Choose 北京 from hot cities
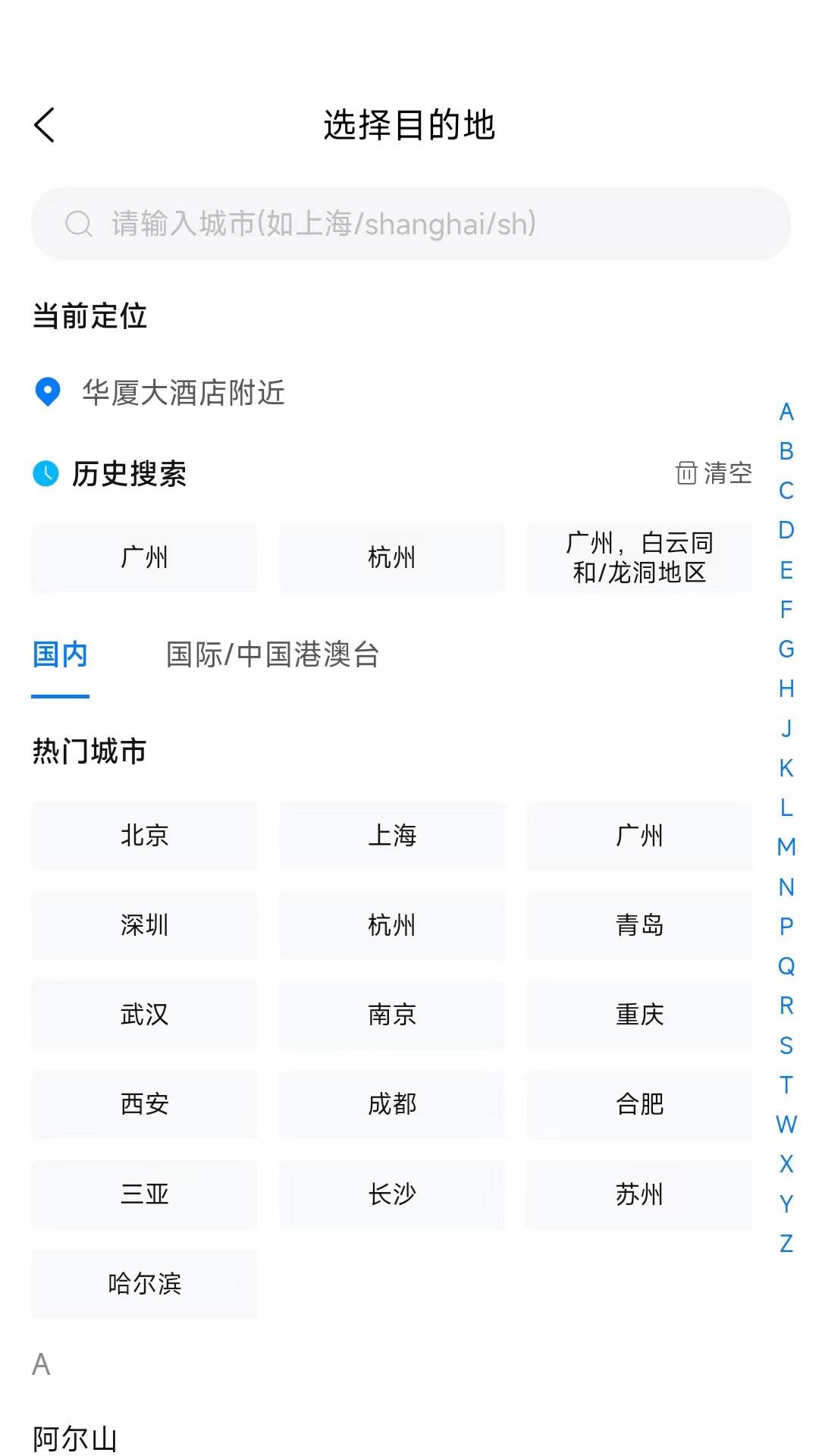Image resolution: width=819 pixels, height=1456 pixels. point(144,836)
